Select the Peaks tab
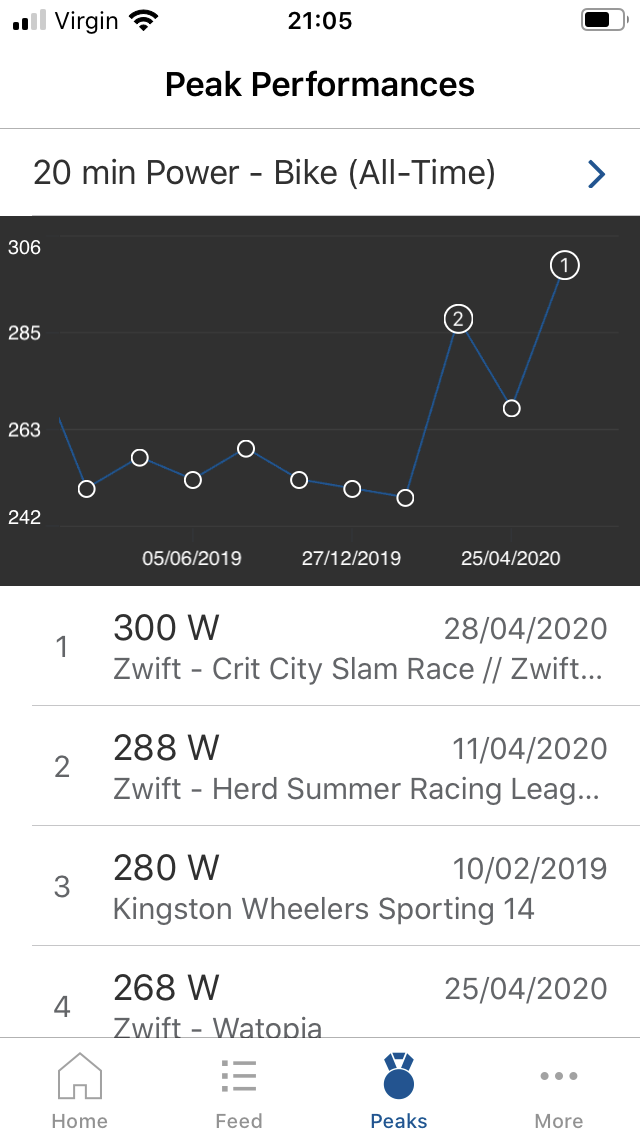640x1136 pixels. [x=399, y=1088]
